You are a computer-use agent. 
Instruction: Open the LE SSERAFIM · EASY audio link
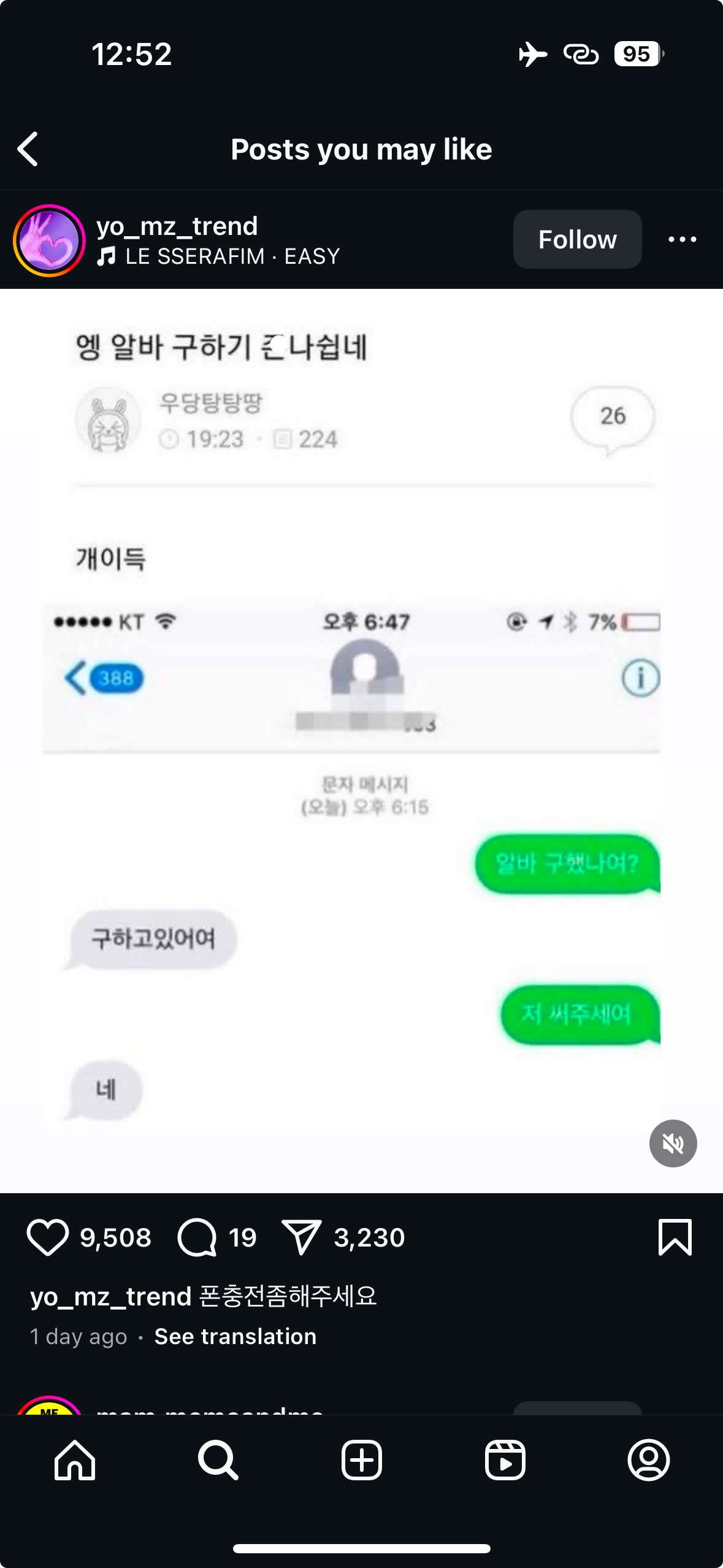[232, 256]
